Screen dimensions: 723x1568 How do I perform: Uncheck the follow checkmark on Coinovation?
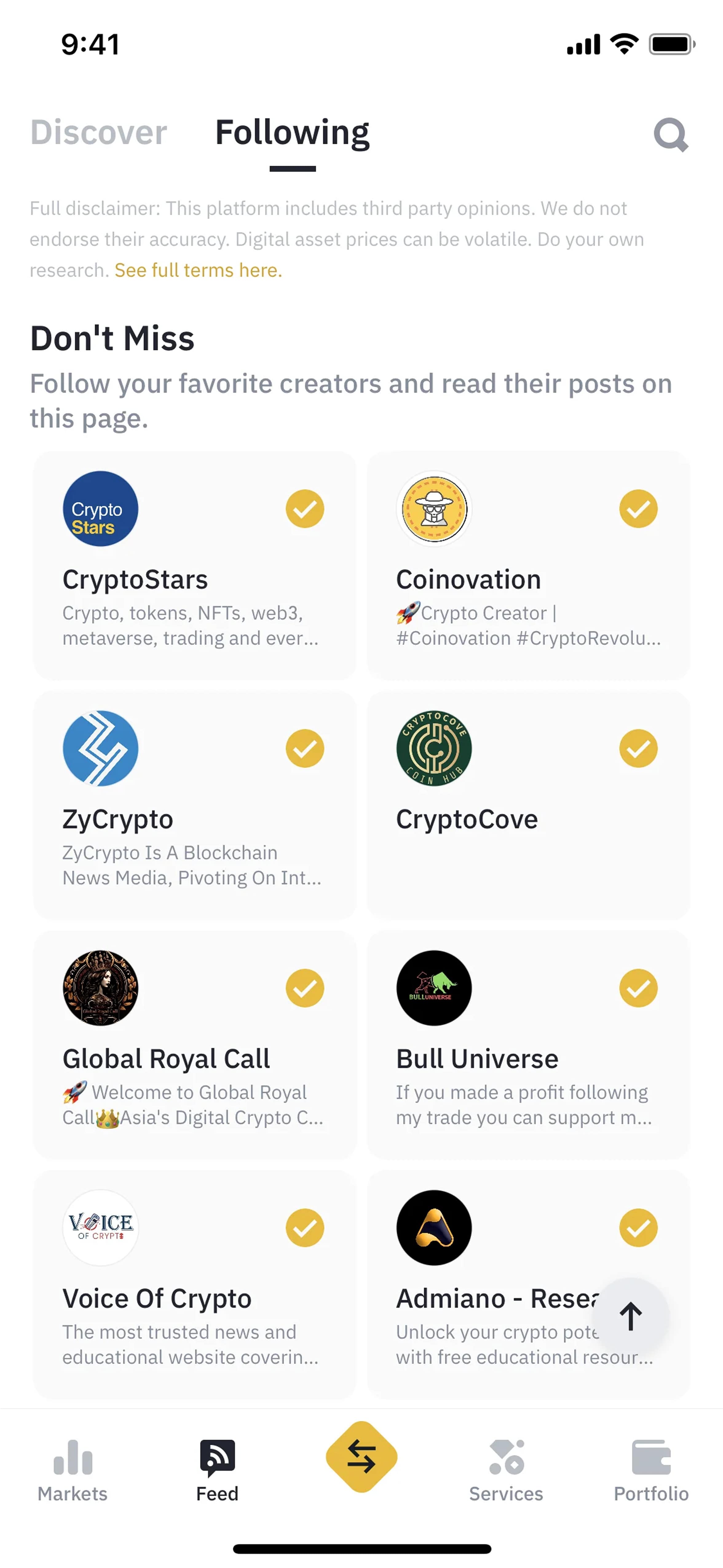pos(638,509)
